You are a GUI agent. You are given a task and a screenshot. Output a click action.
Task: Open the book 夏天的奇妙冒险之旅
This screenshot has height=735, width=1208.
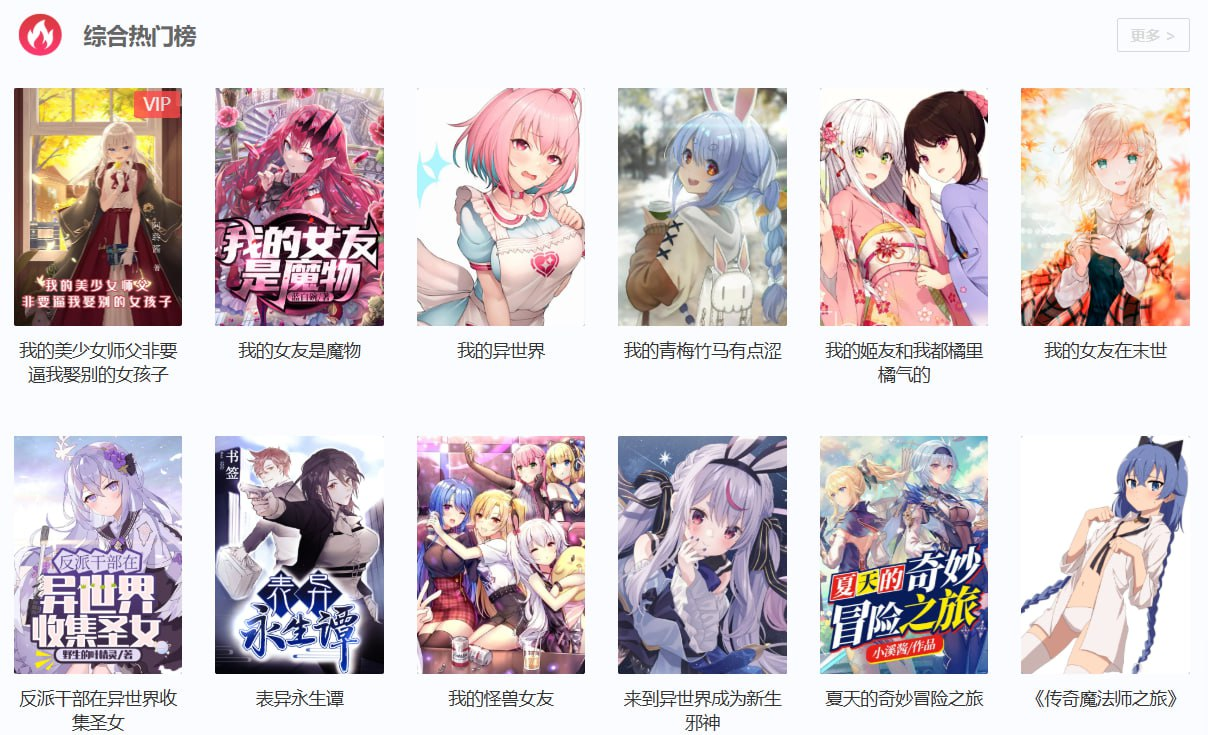904,555
